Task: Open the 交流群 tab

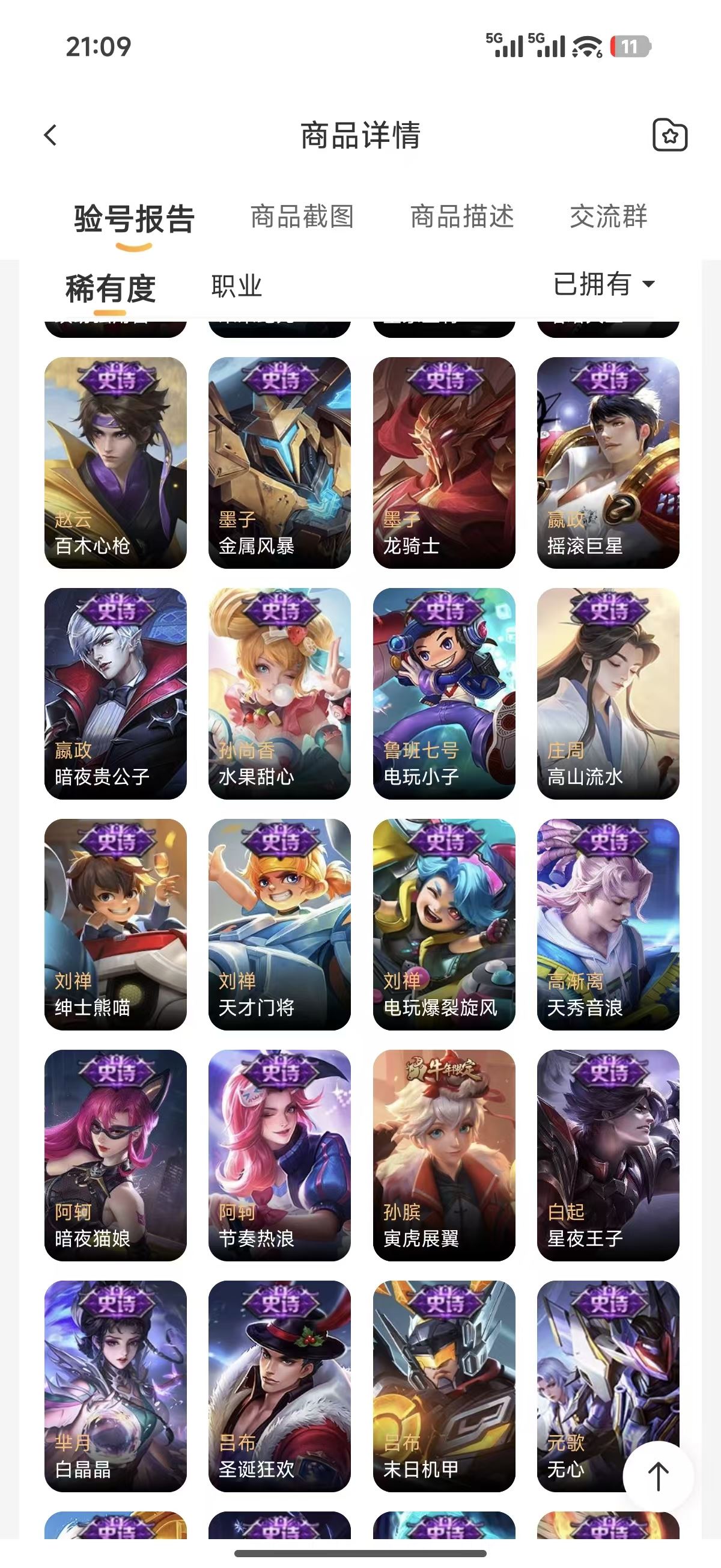Action: click(608, 216)
